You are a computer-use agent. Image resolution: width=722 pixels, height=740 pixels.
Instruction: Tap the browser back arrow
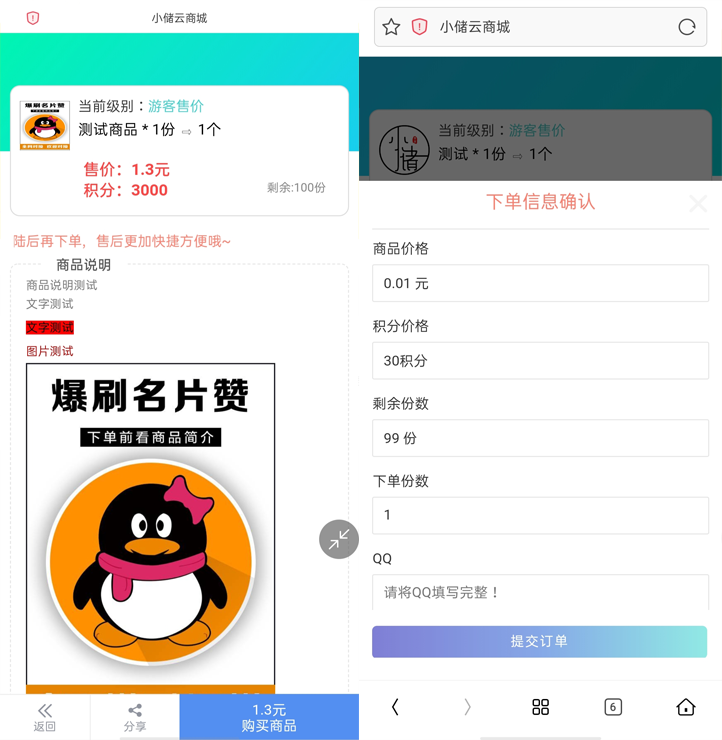(x=395, y=707)
